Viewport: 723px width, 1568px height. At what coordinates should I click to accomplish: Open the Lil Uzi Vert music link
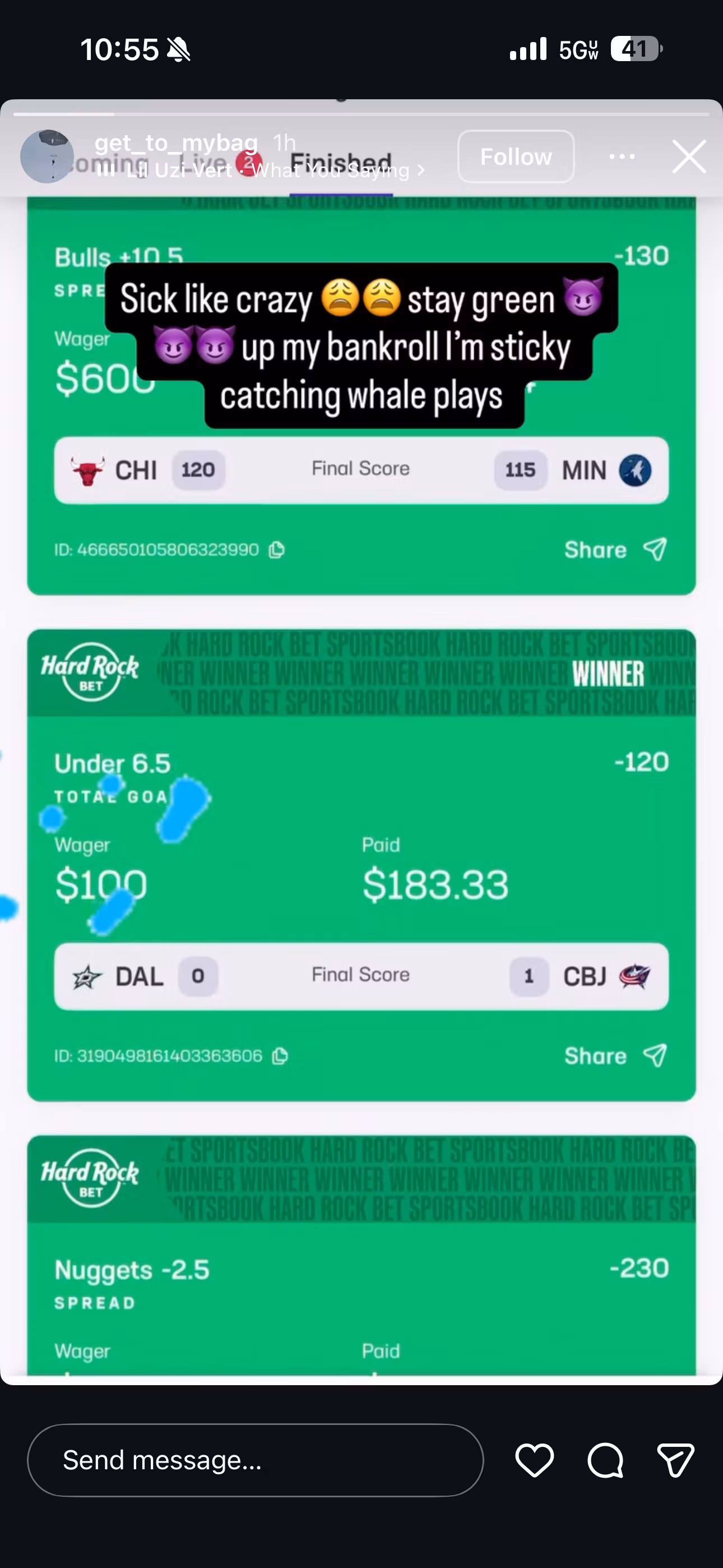[268, 170]
